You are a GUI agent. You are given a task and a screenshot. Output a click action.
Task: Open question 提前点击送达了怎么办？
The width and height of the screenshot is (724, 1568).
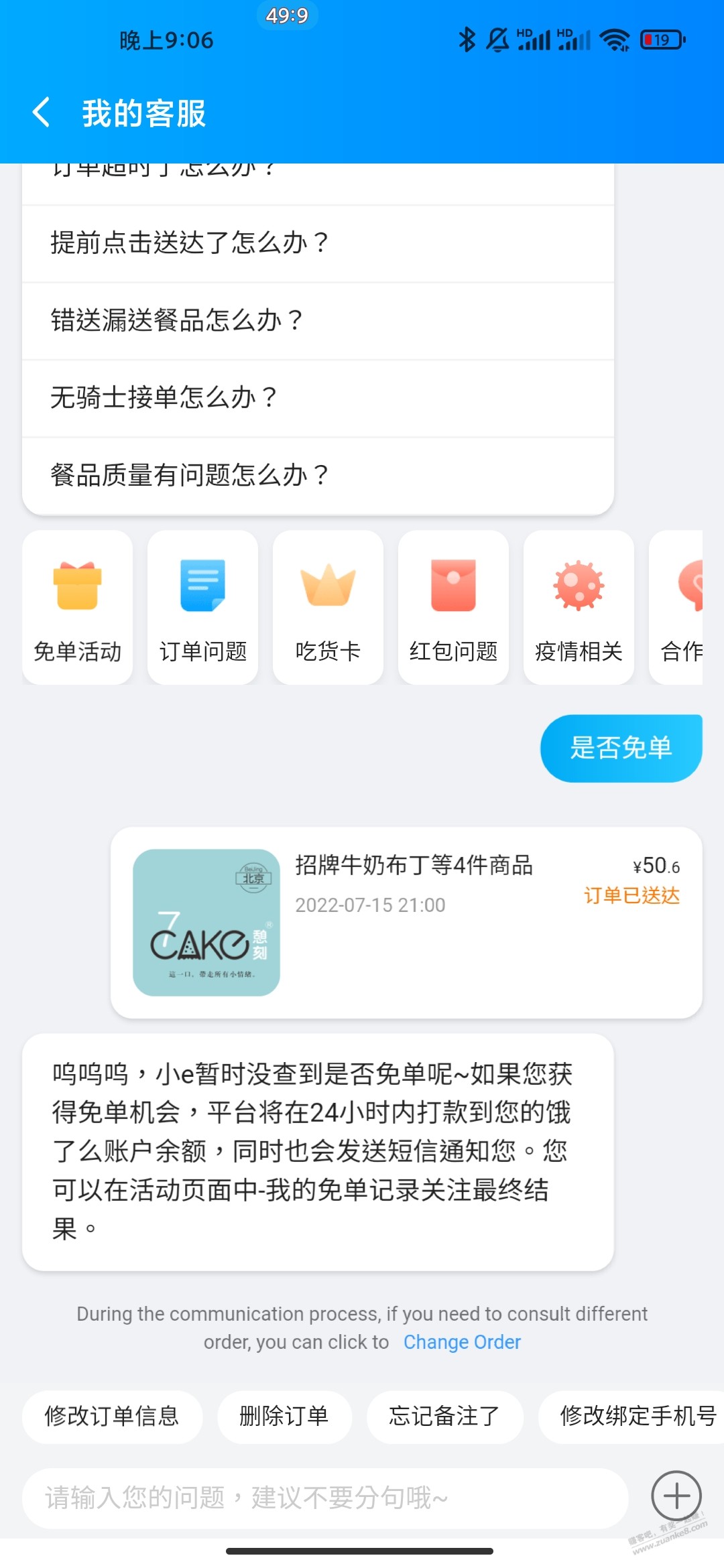[318, 243]
